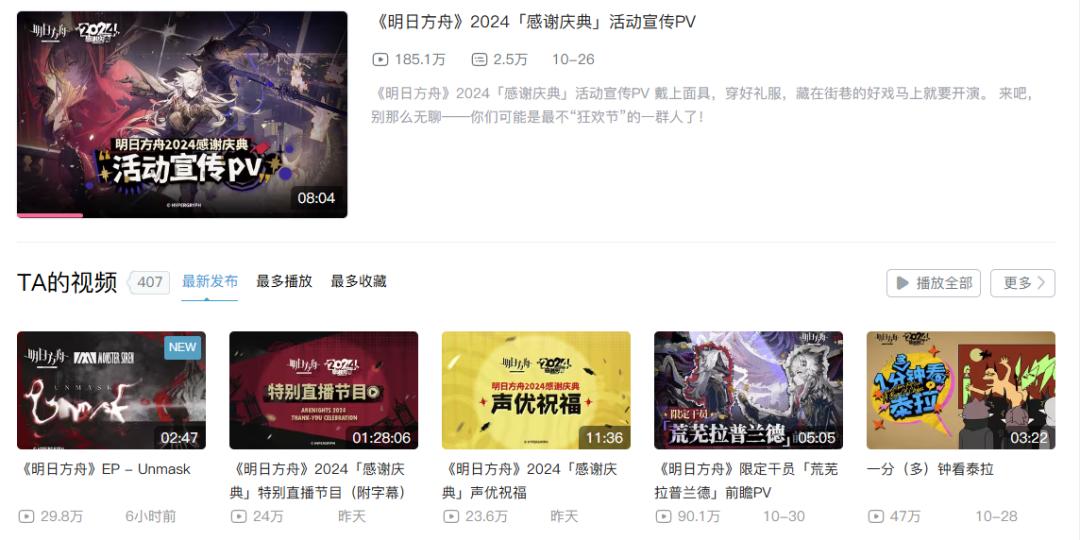
Task: Watch the 声优祝福 video
Action: [x=536, y=390]
